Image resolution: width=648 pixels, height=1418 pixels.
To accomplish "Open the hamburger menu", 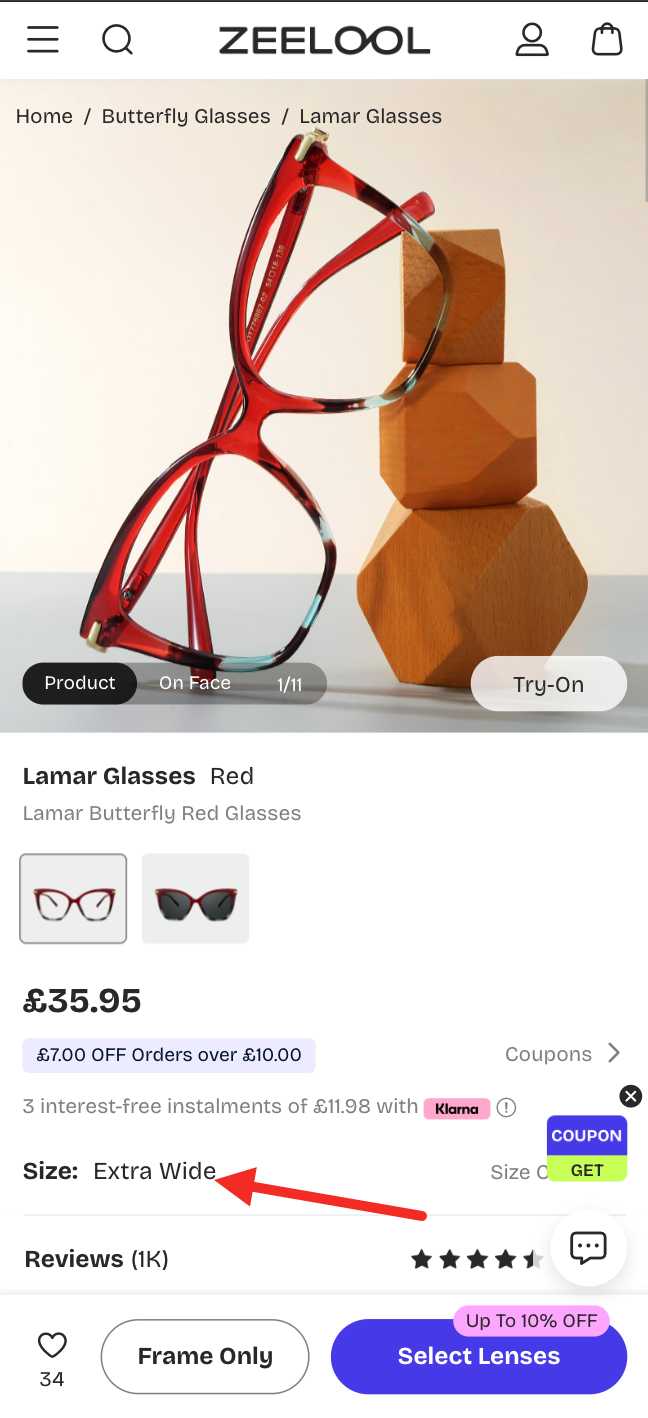I will (43, 40).
